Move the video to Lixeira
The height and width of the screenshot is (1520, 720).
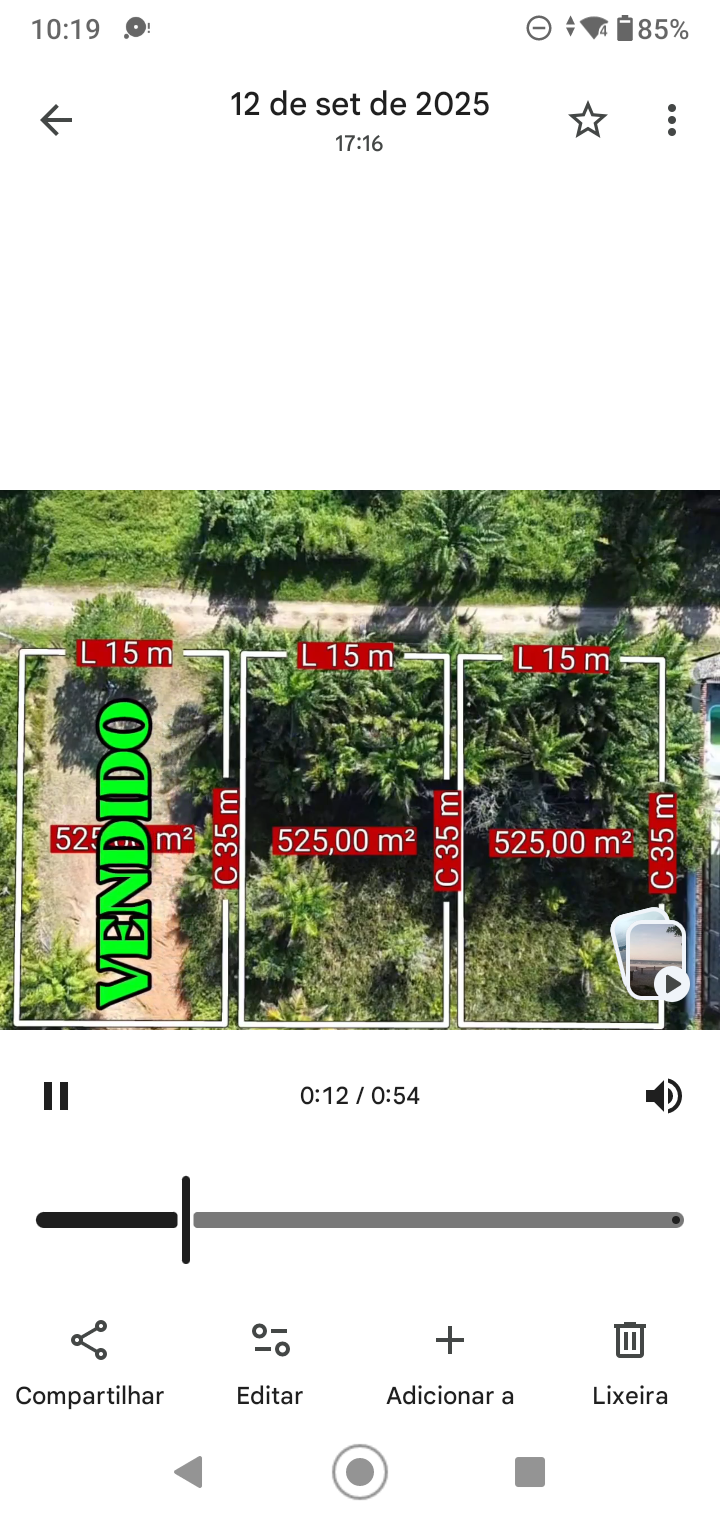click(630, 1362)
